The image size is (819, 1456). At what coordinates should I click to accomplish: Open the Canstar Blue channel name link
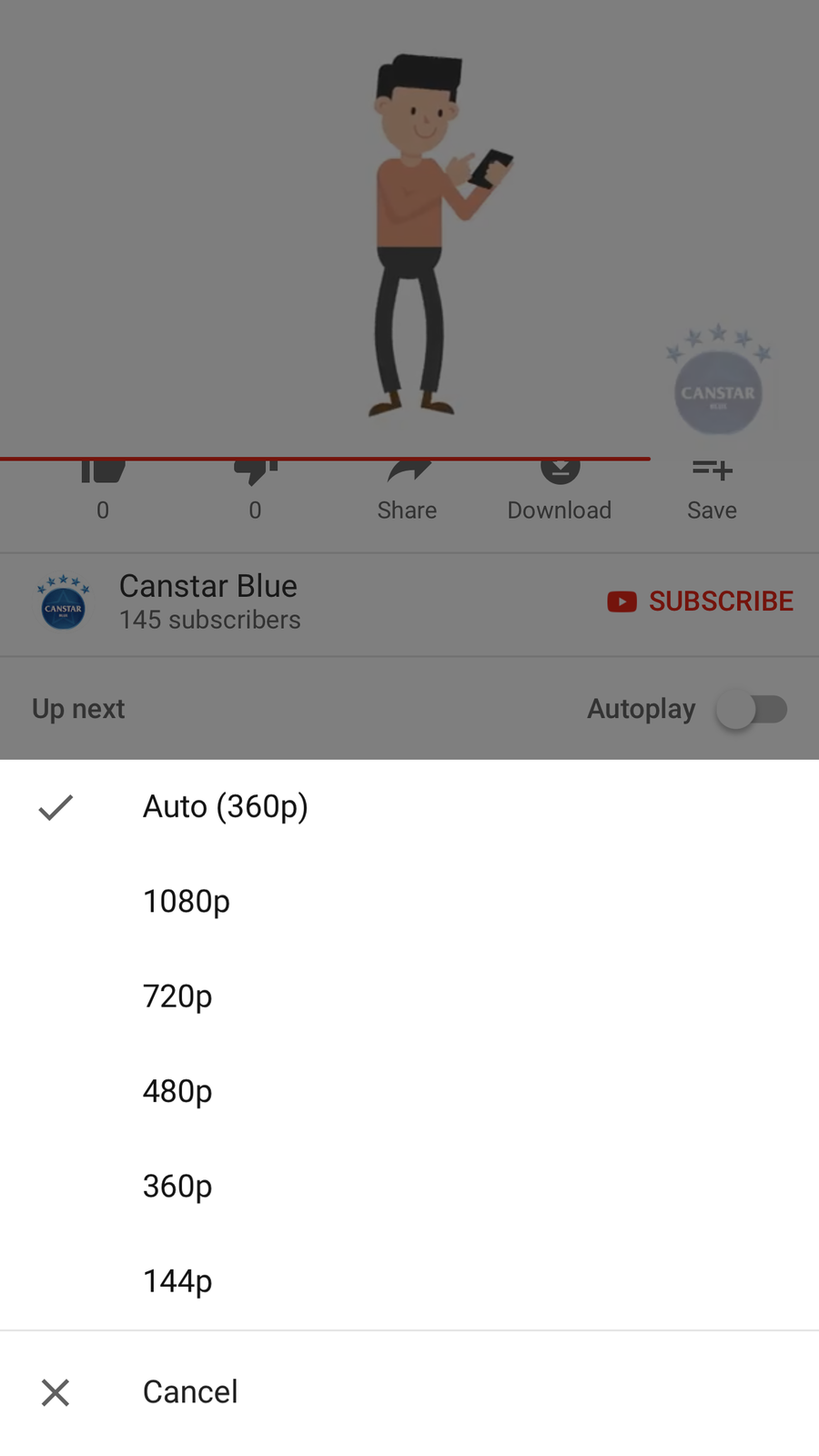pos(207,586)
